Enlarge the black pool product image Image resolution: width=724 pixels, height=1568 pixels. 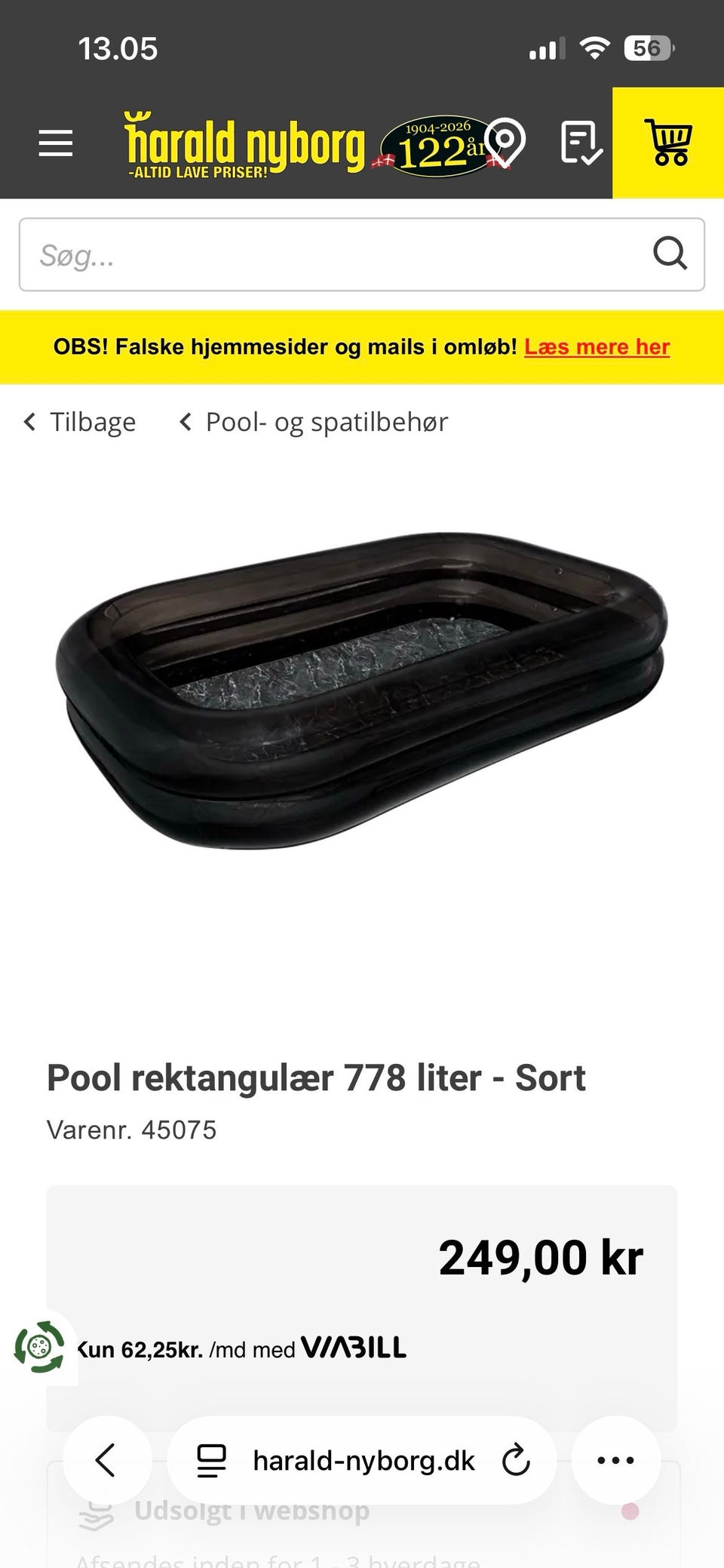(362, 690)
